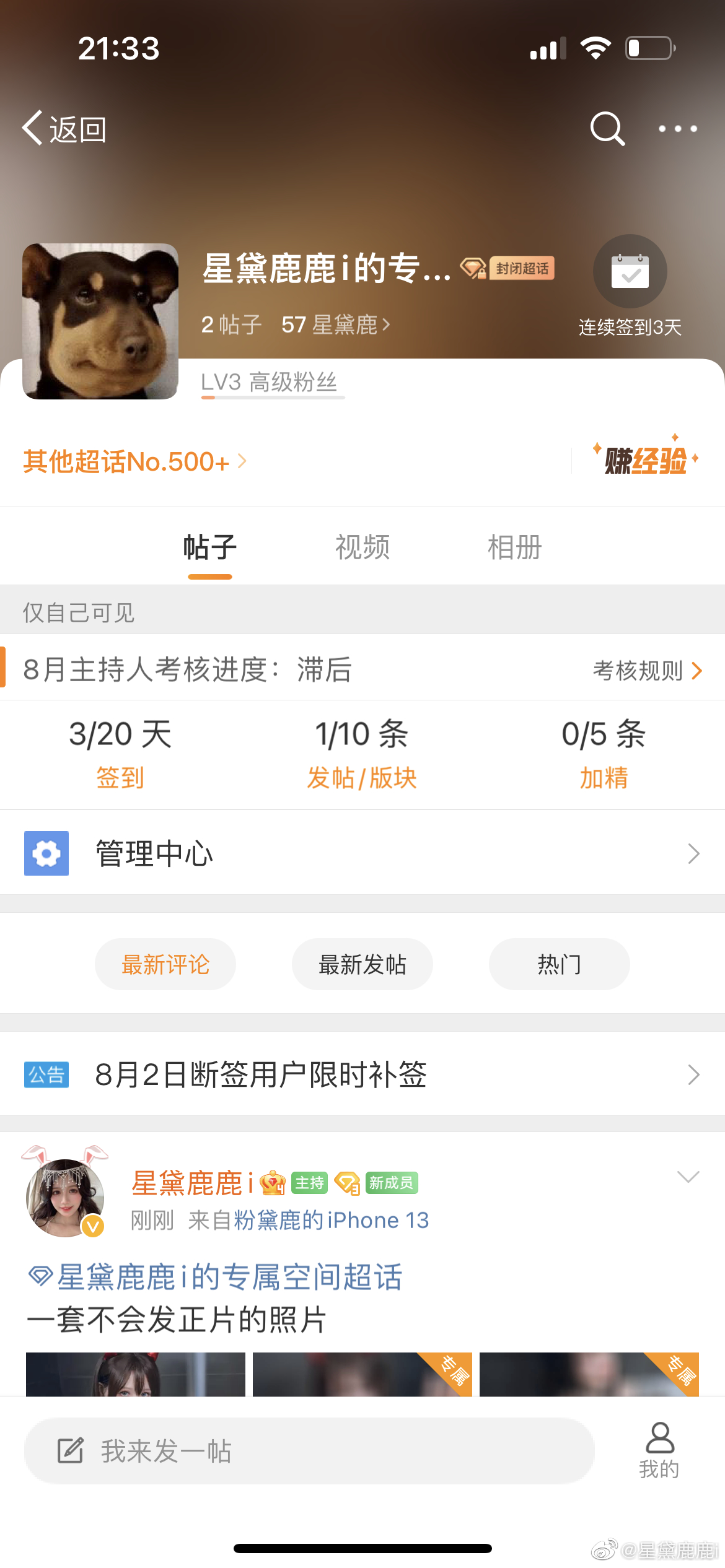Image resolution: width=725 pixels, height=1568 pixels.
Task: Go back with the 返回 button
Action: pos(64,129)
